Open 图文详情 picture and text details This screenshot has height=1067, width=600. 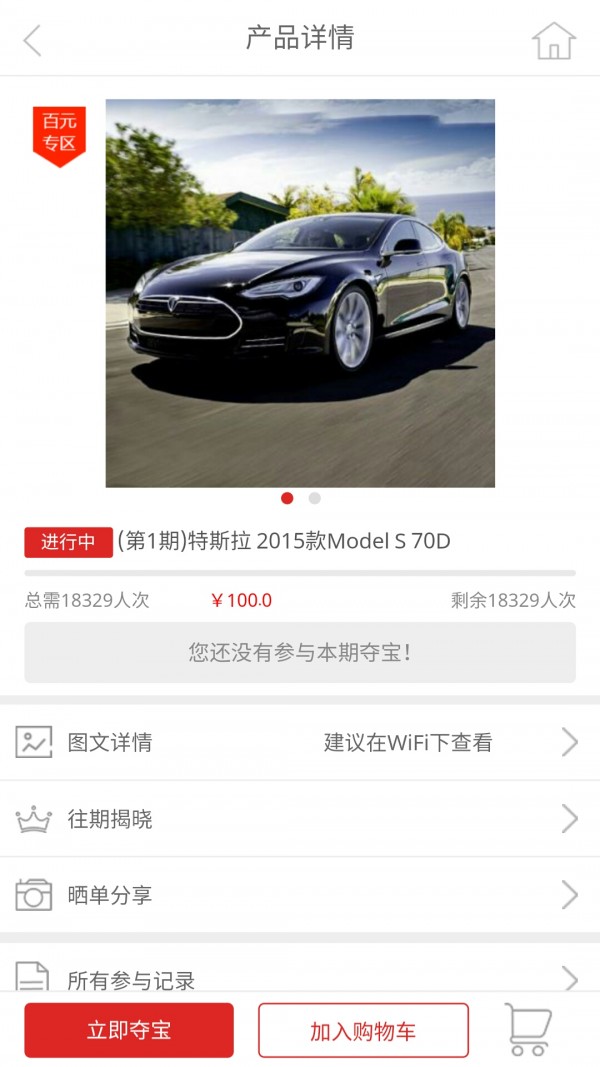[300, 742]
